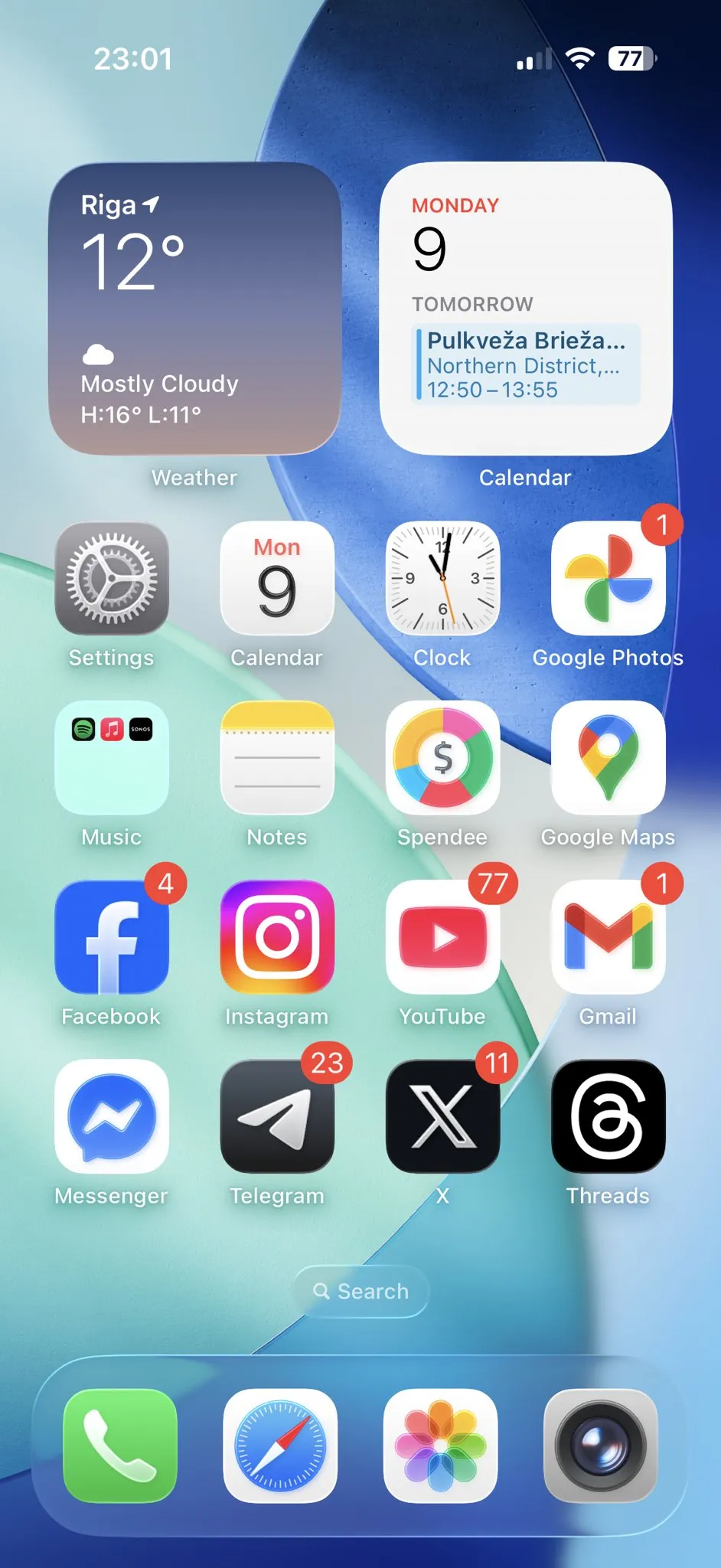
Task: Launch the Calendar app icon
Action: click(x=277, y=579)
